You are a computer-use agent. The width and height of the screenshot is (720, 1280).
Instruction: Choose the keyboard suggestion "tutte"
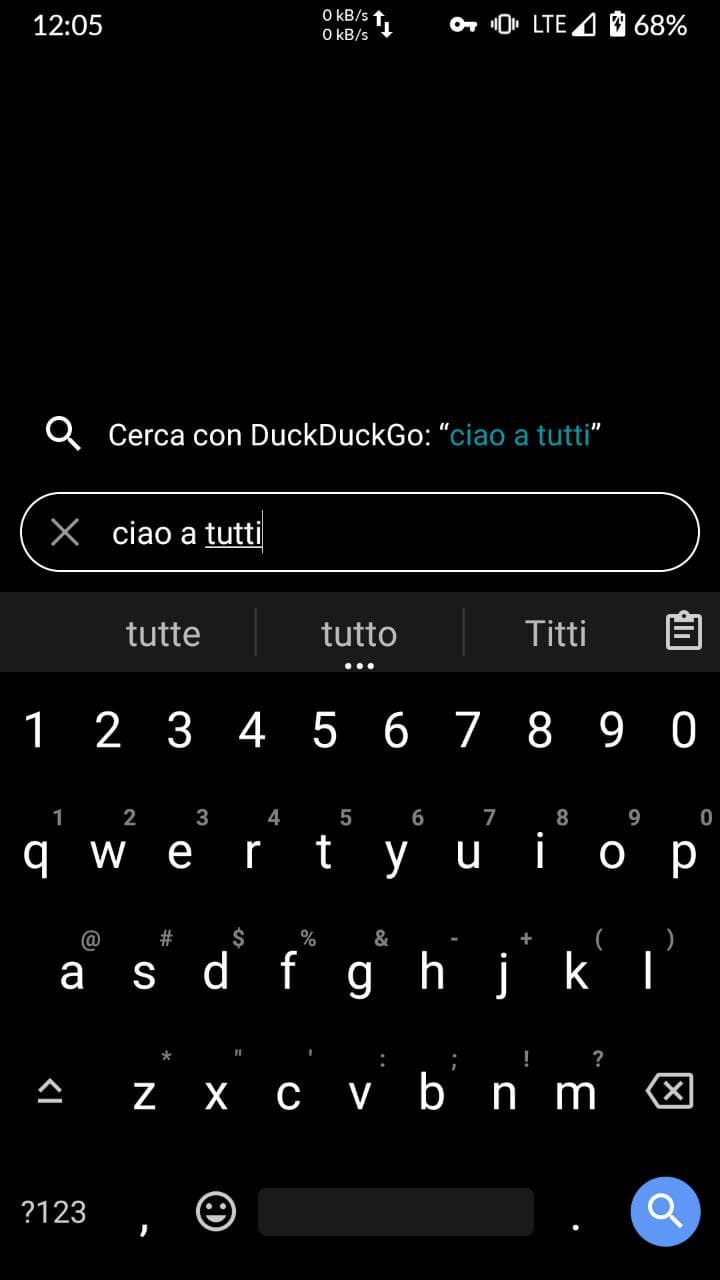click(x=163, y=634)
